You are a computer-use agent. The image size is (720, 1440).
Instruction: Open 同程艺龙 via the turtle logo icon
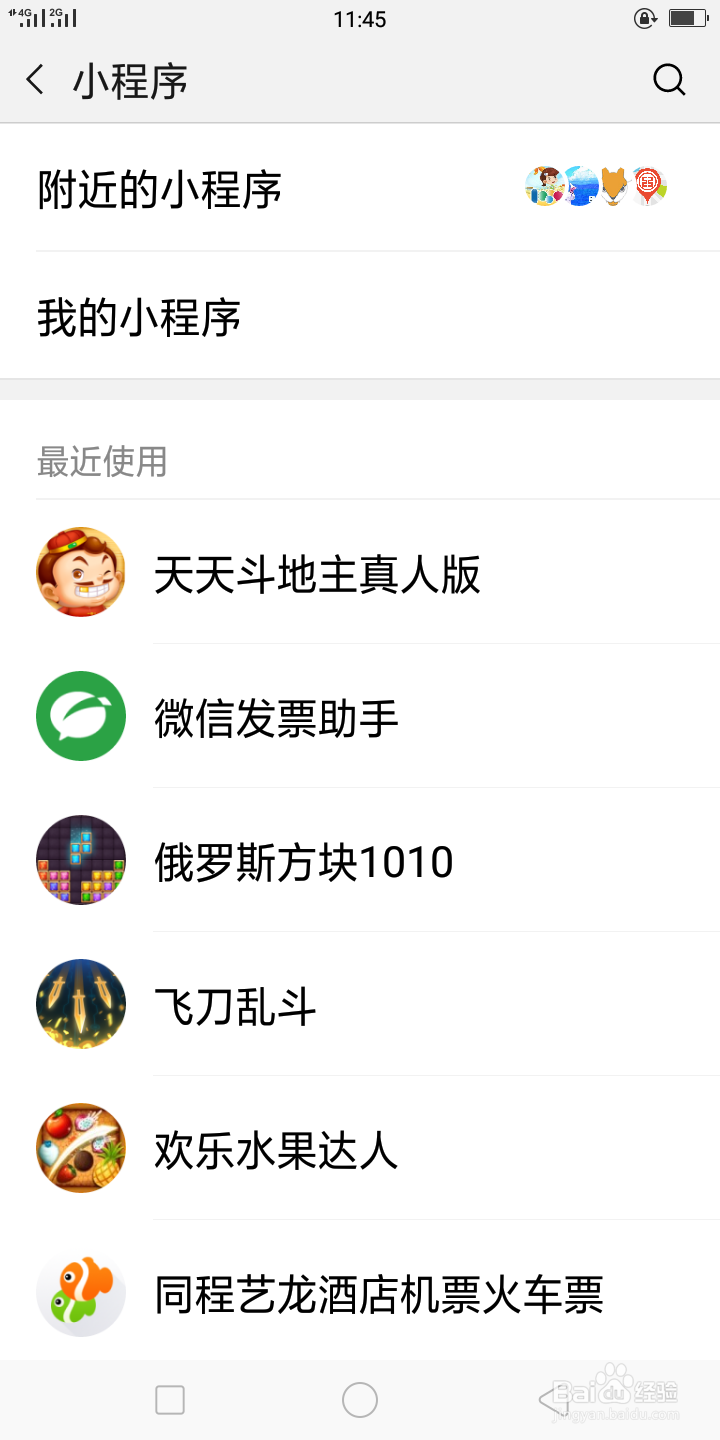(x=80, y=1292)
